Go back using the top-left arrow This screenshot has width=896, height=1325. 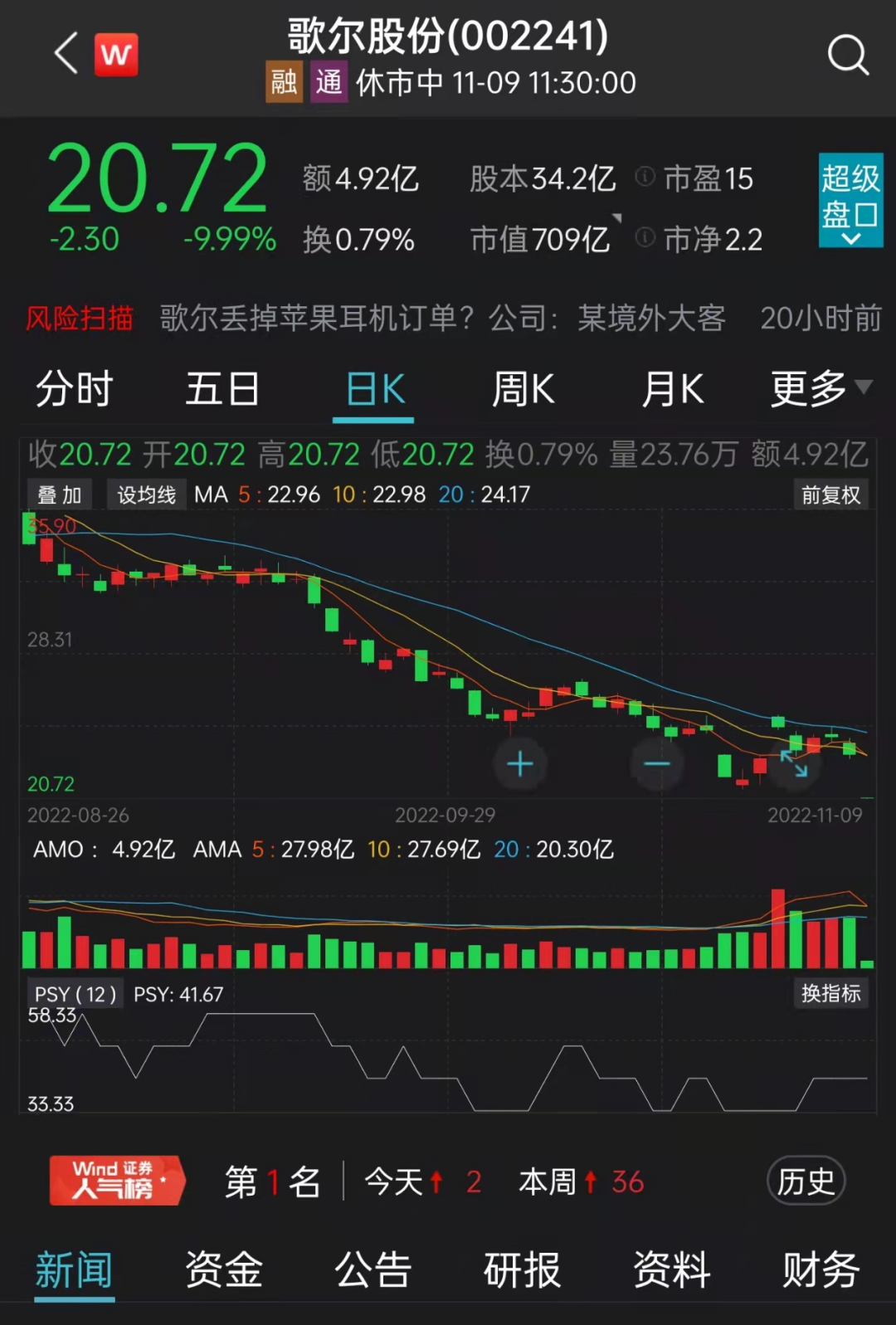66,55
